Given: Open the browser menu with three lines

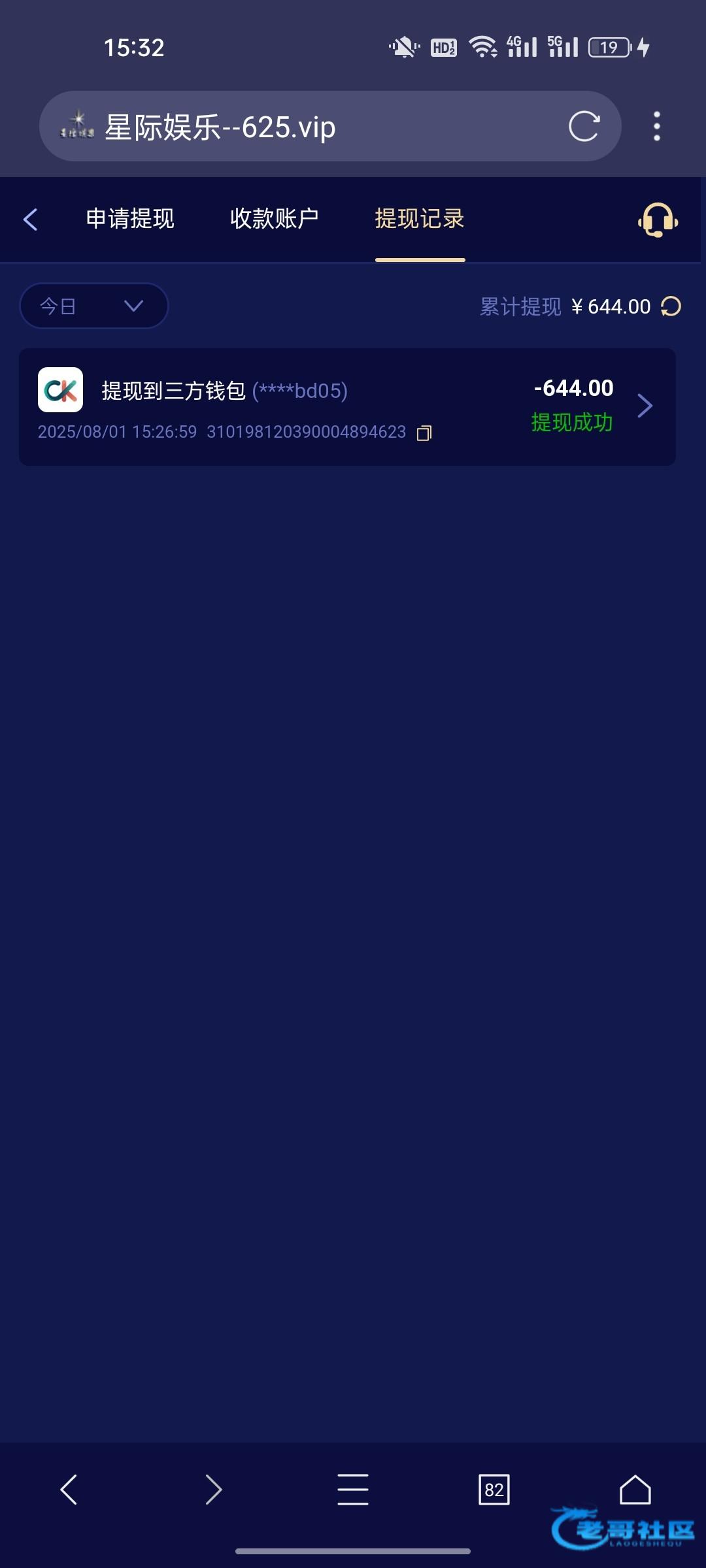Looking at the screenshot, I should tap(353, 1490).
